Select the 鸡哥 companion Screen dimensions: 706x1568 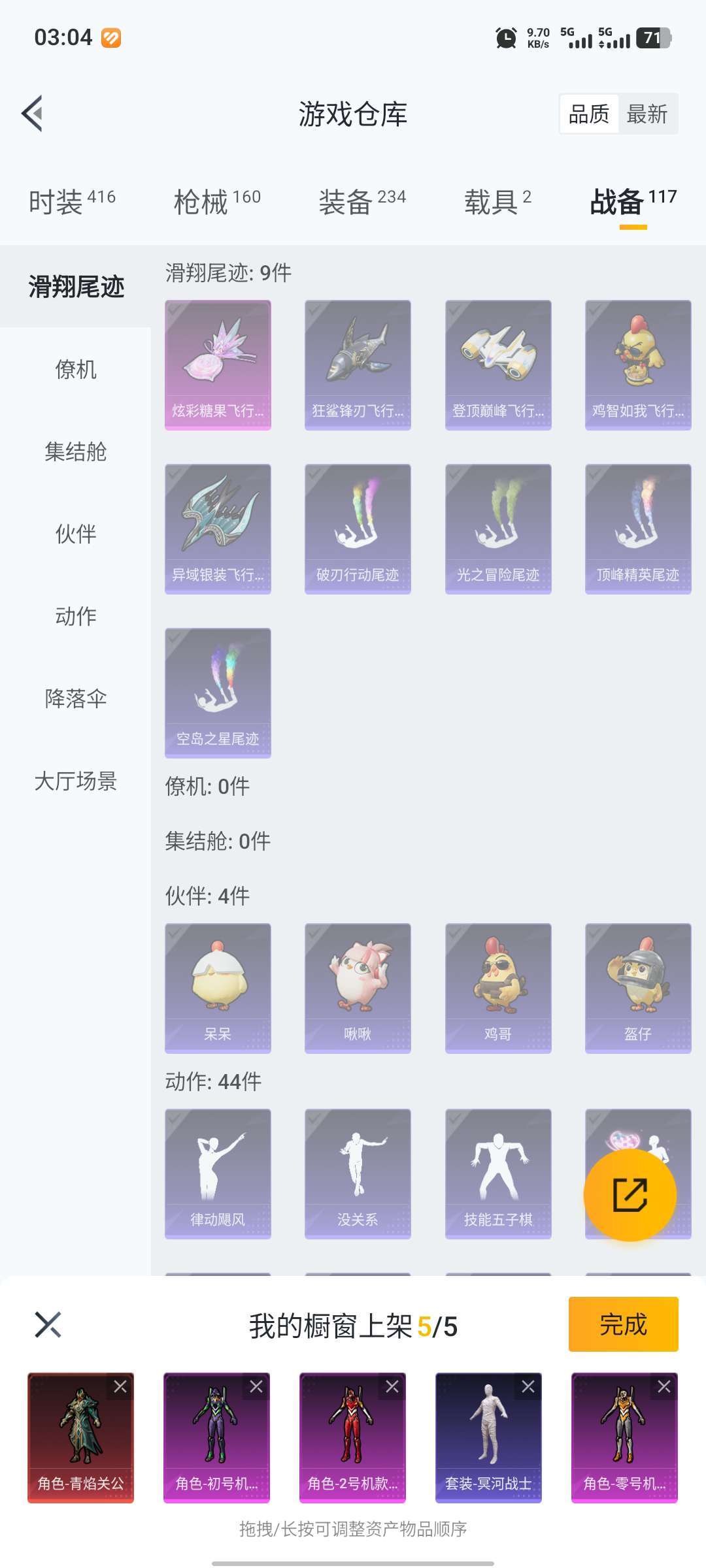(497, 987)
